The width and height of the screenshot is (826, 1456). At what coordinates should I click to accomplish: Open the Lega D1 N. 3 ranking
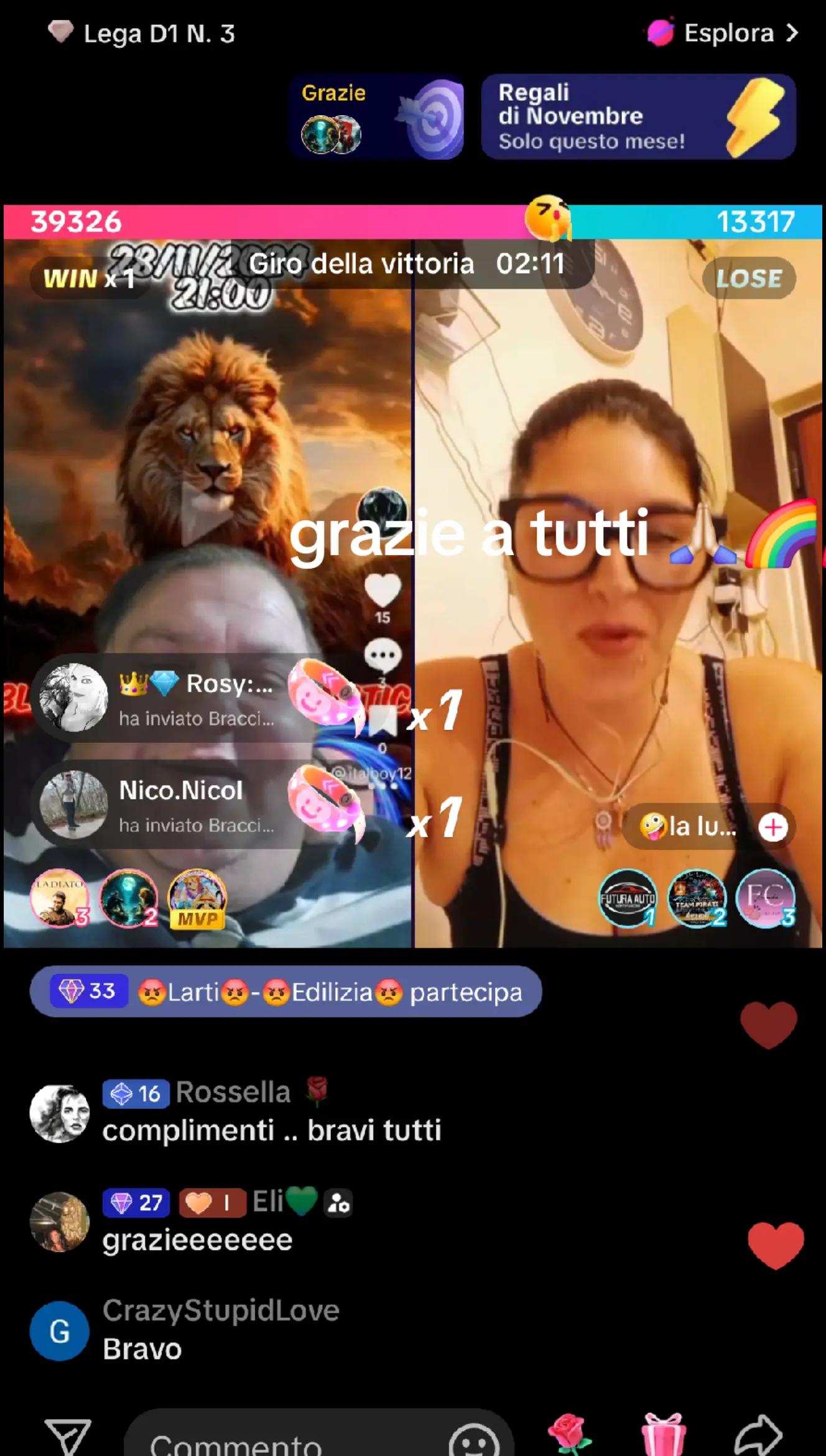(142, 34)
